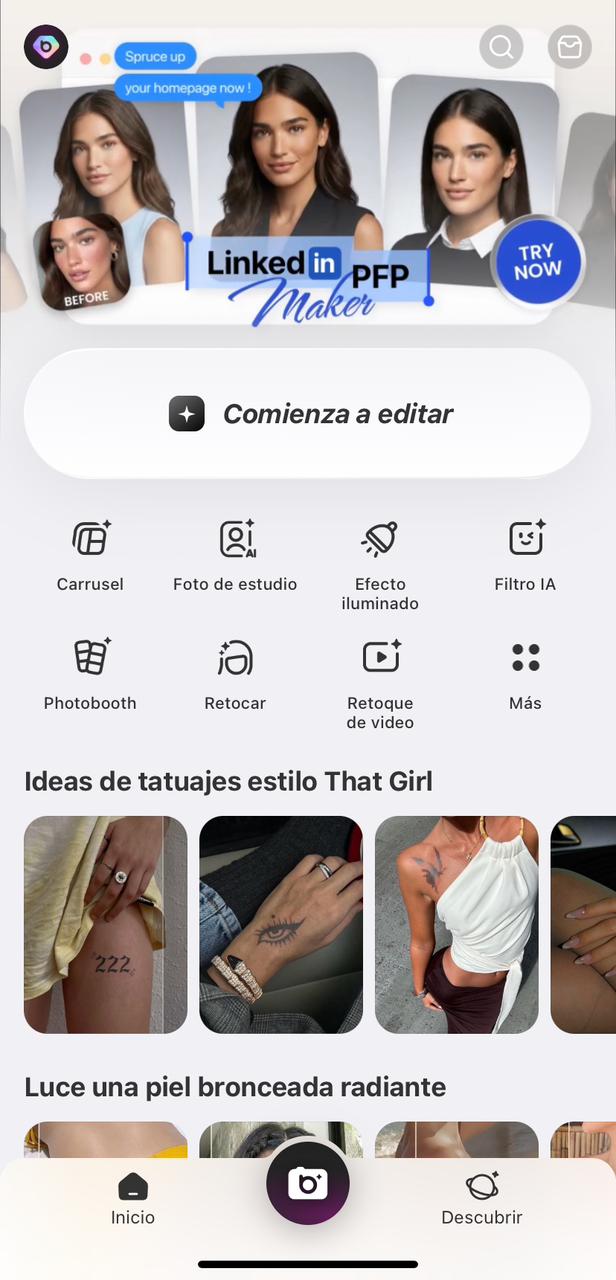Open the Carrusel tool
Screen dimensions: 616x1280
point(90,555)
